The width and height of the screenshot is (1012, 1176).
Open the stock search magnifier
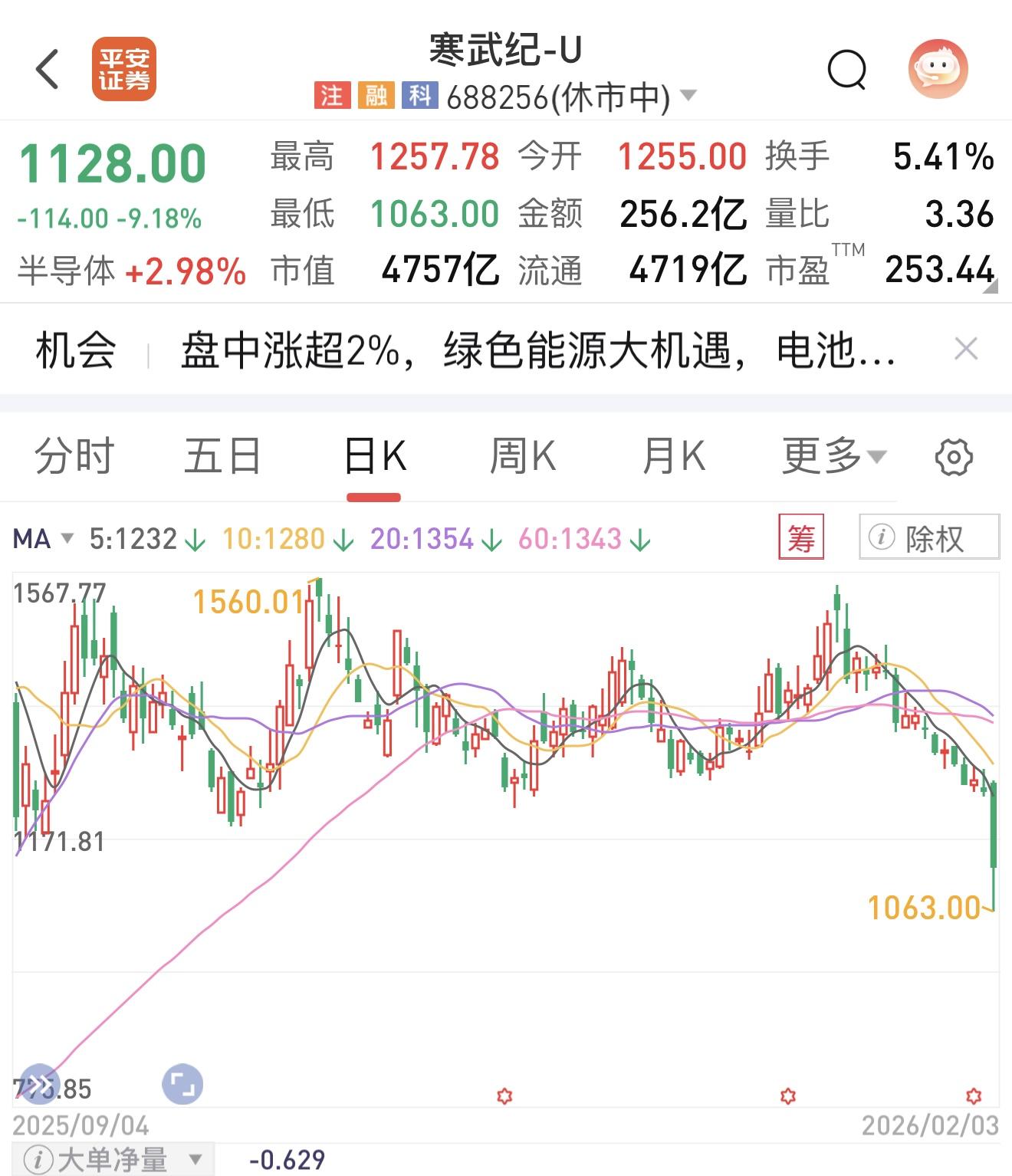point(846,71)
